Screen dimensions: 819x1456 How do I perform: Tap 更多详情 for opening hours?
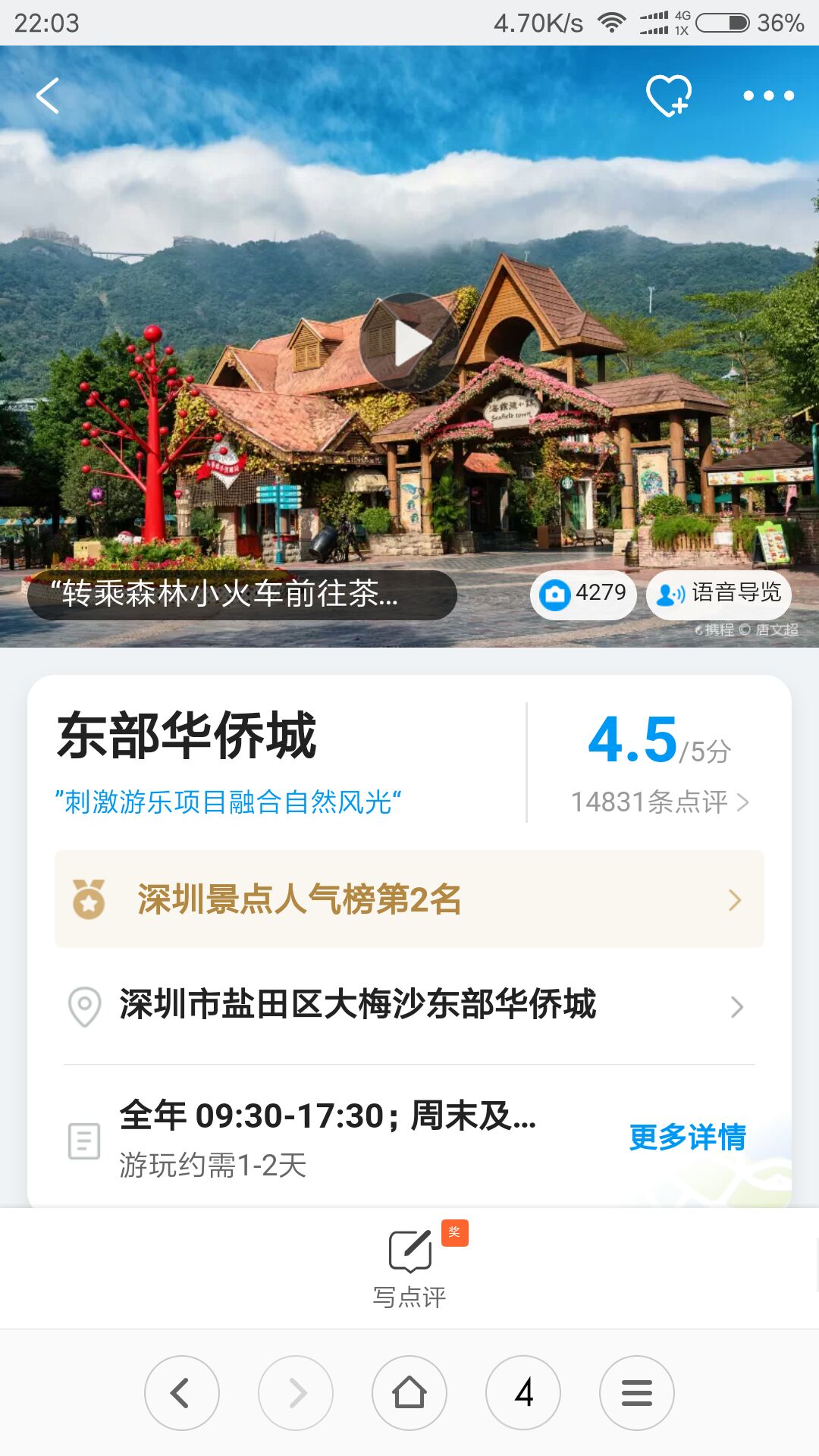tap(687, 1137)
